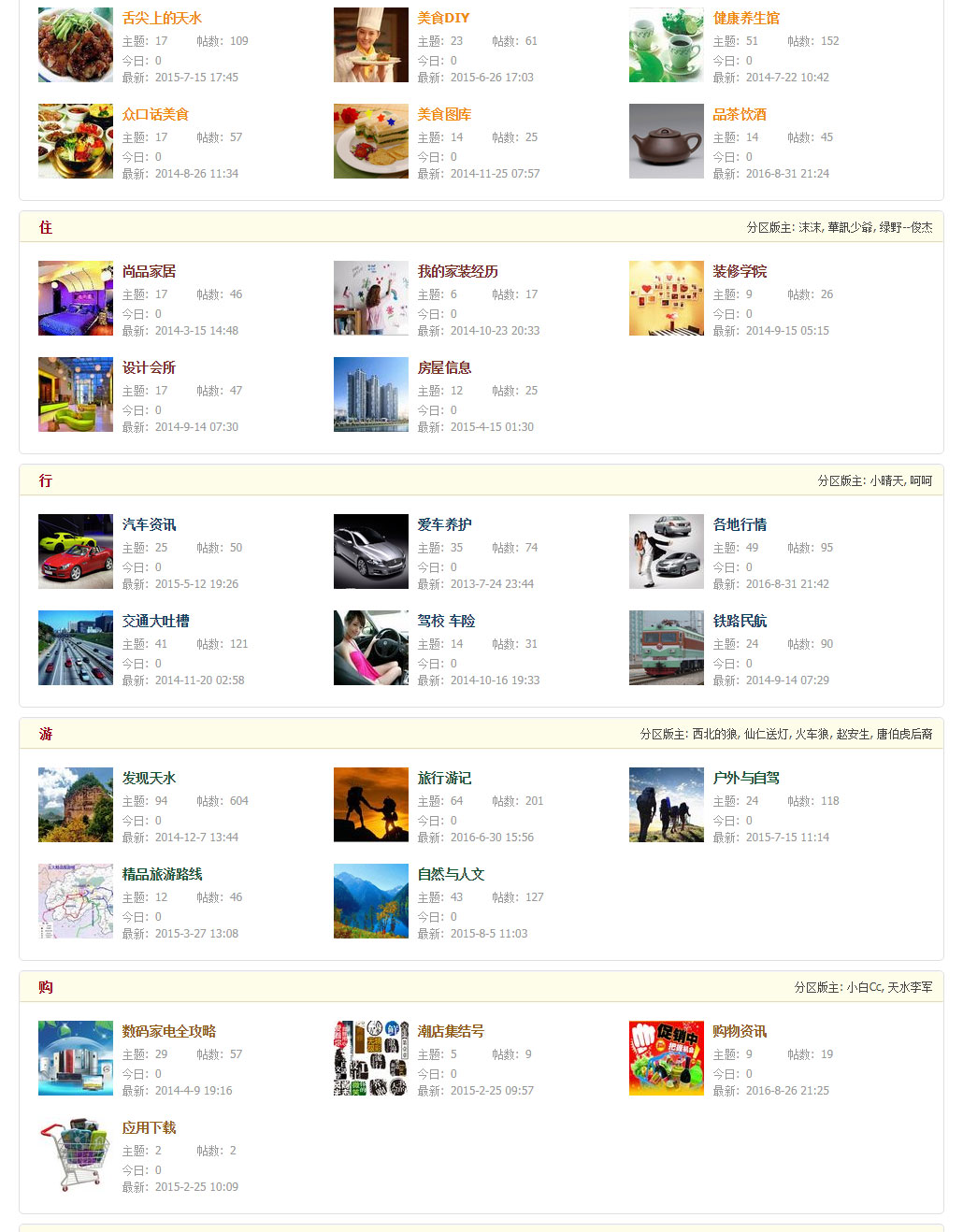Open the 房屋信息 building thumbnail
Image resolution: width=963 pixels, height=1232 pixels.
click(370, 394)
